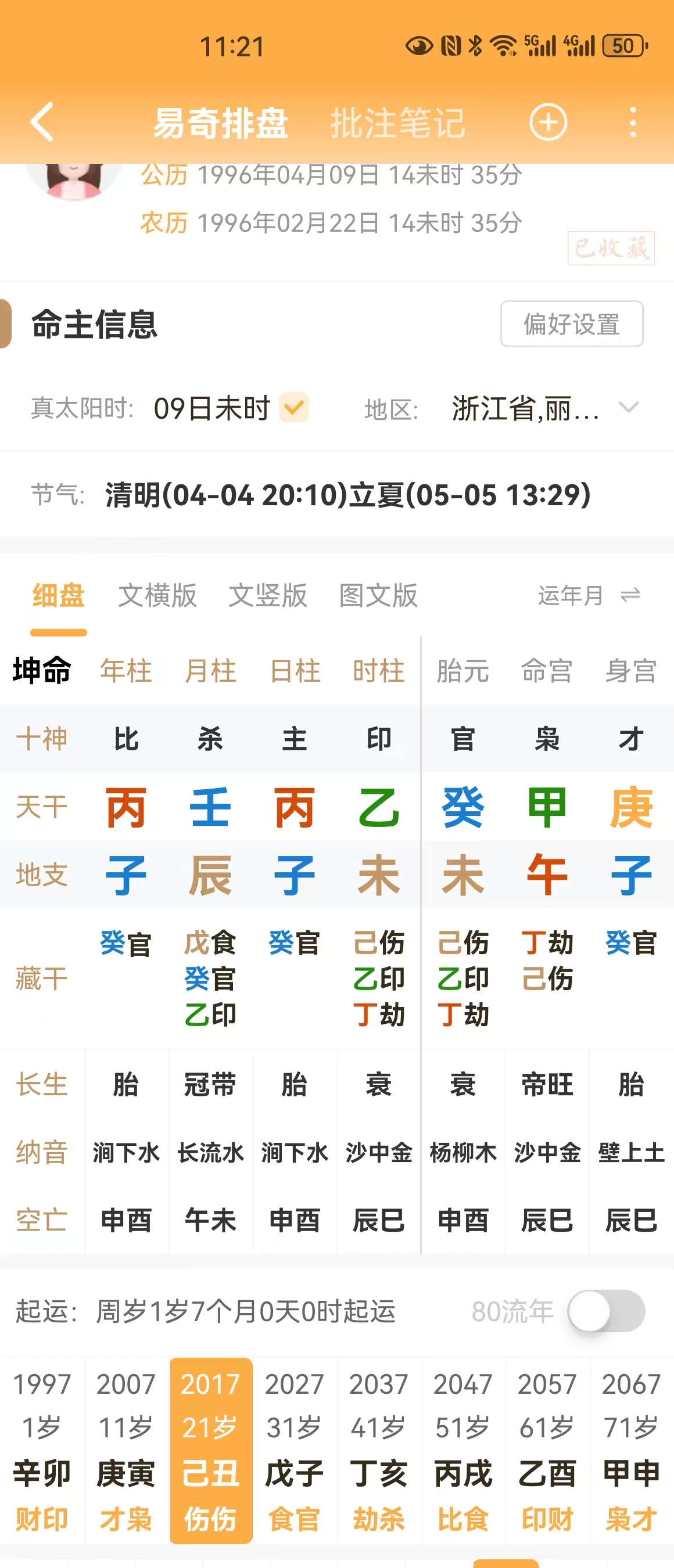Screen dimensions: 674x1568
Task: Select the 2027 戊子 luck period
Action: (294, 1450)
